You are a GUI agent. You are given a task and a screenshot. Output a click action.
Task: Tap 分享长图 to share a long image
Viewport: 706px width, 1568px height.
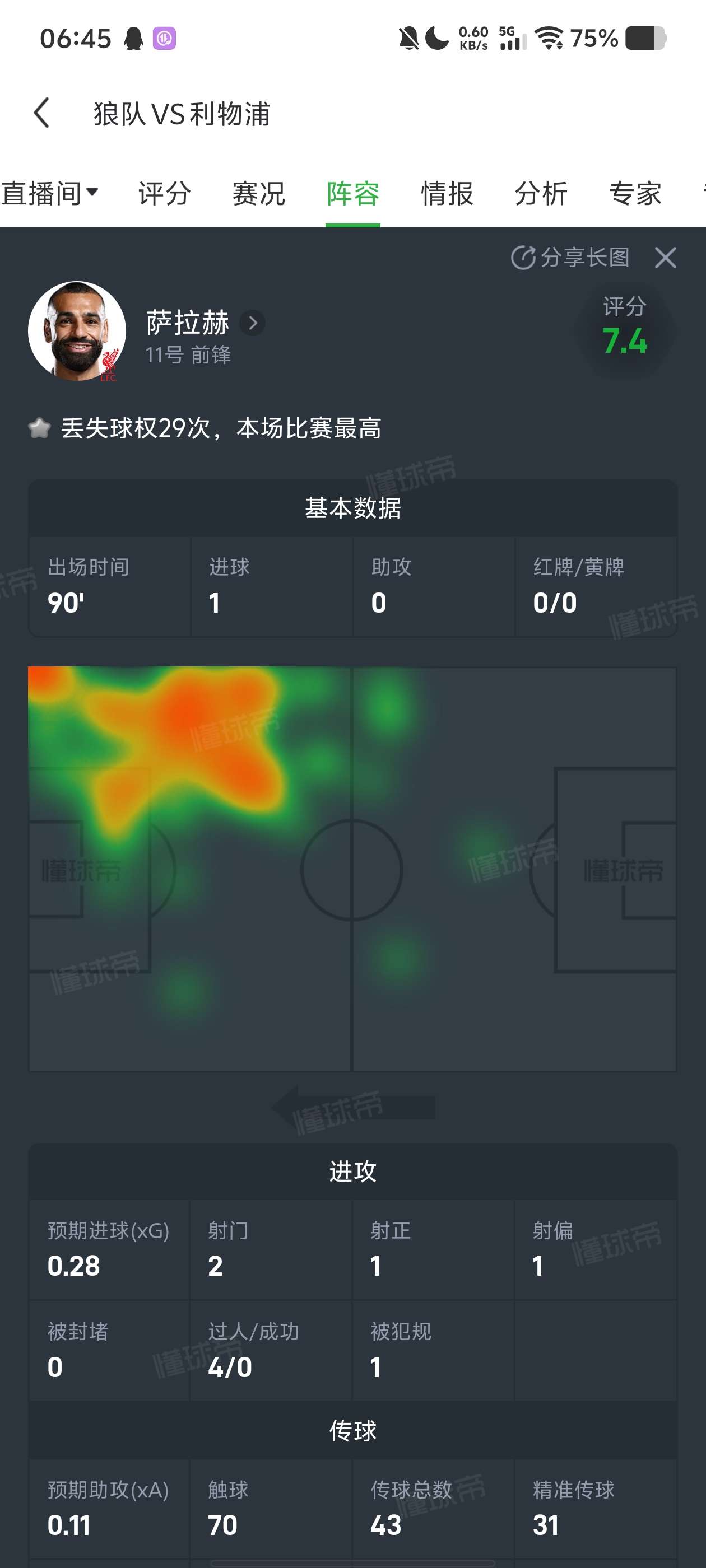(570, 258)
